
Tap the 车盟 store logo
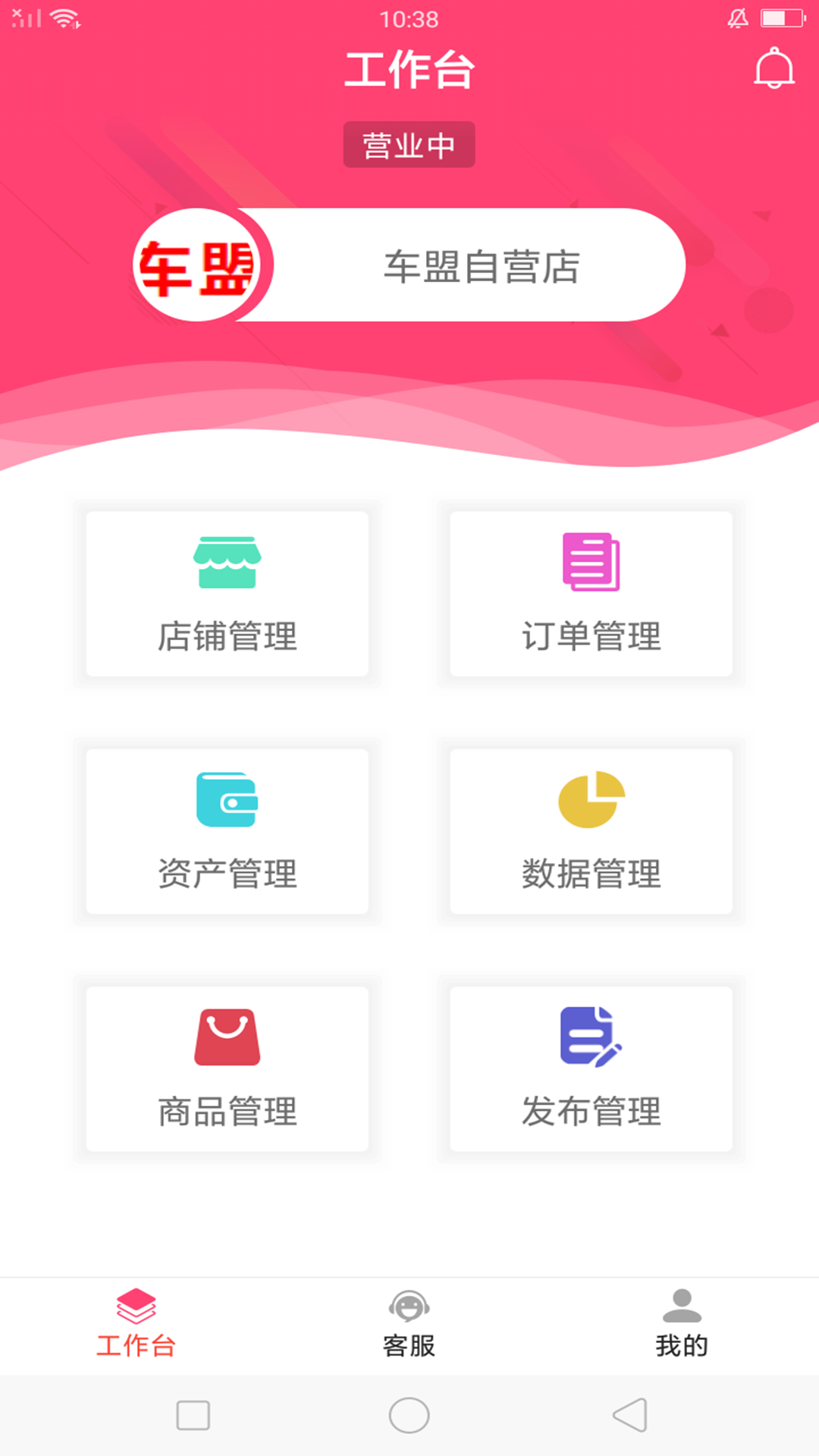coord(199,265)
